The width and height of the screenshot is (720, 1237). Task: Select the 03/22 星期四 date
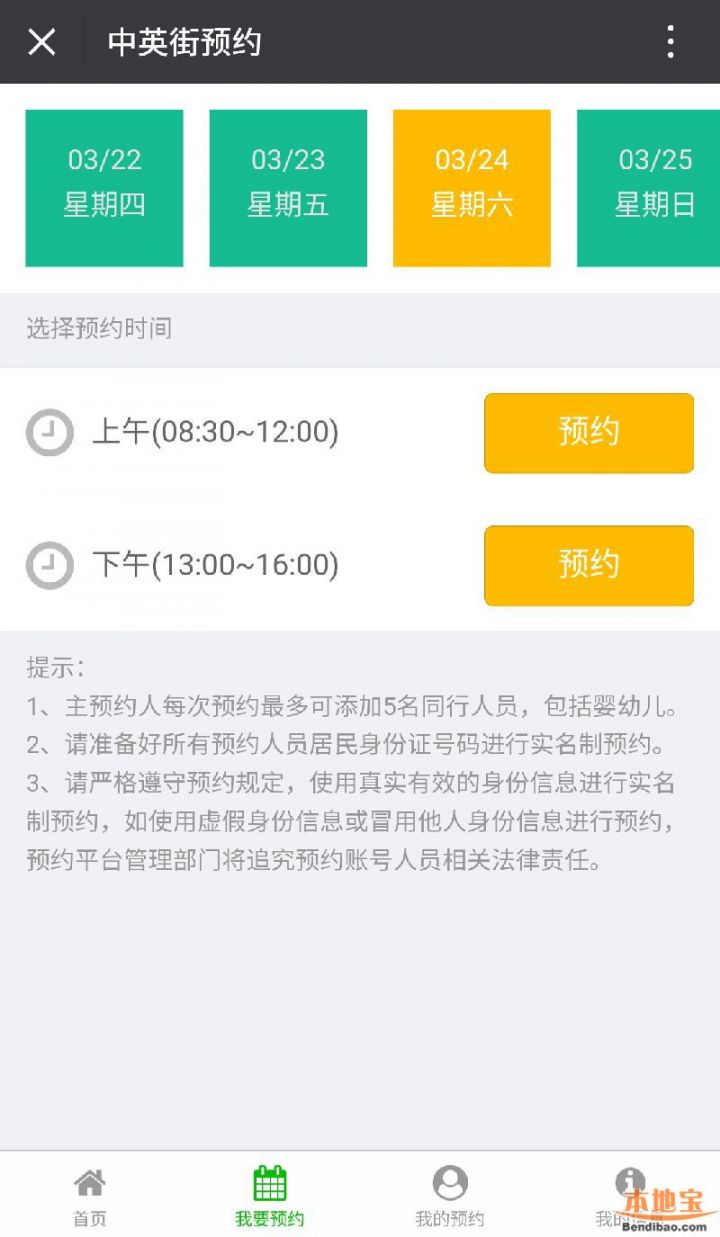(x=104, y=188)
